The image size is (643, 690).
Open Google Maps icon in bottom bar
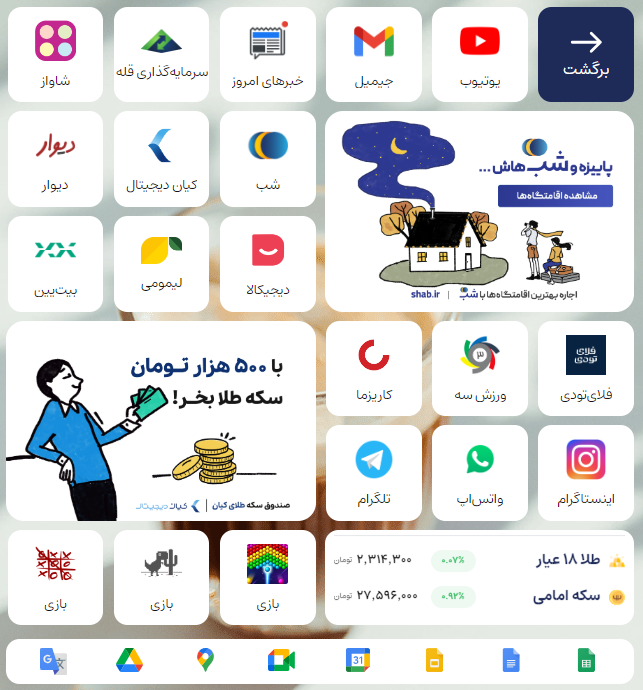(205, 660)
